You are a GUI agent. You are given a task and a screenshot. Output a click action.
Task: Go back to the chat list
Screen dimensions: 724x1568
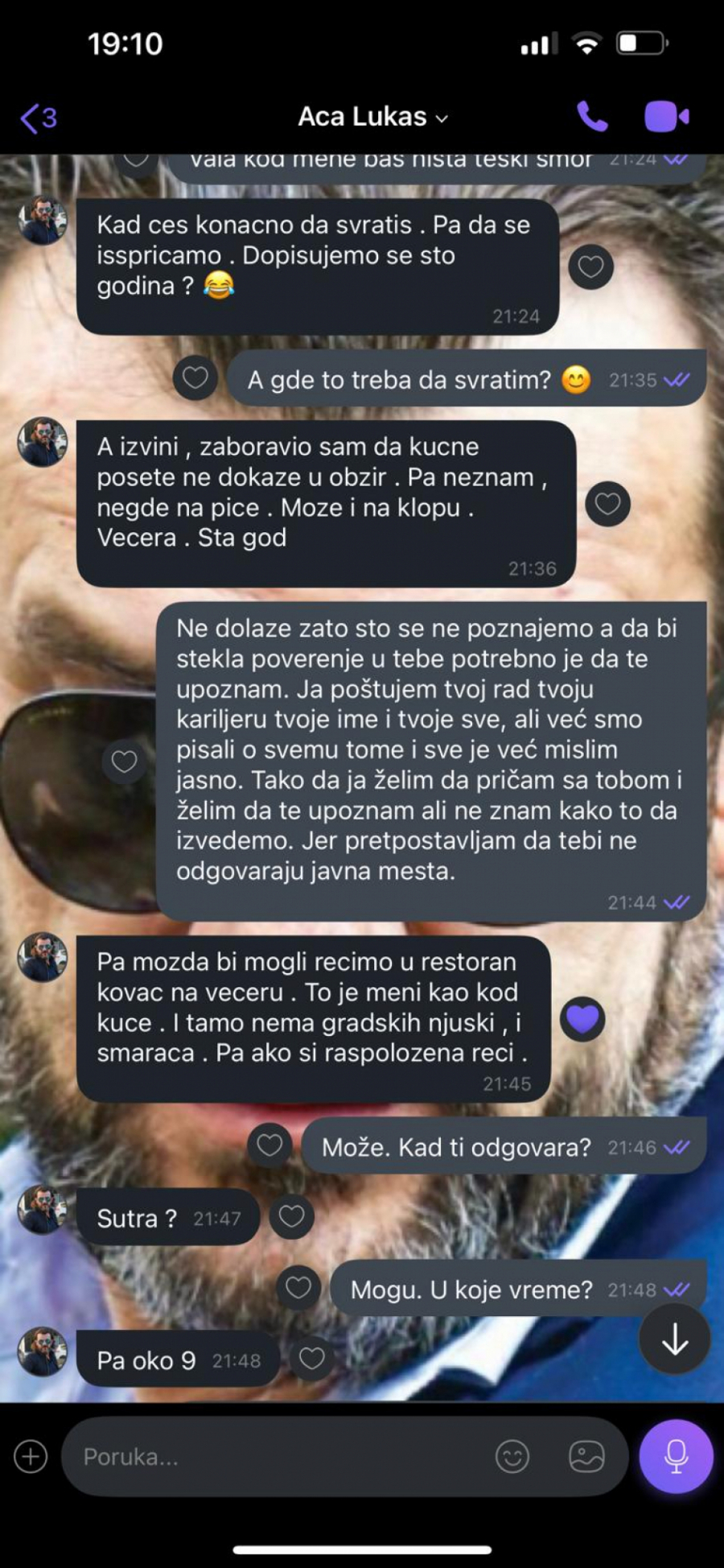38,118
